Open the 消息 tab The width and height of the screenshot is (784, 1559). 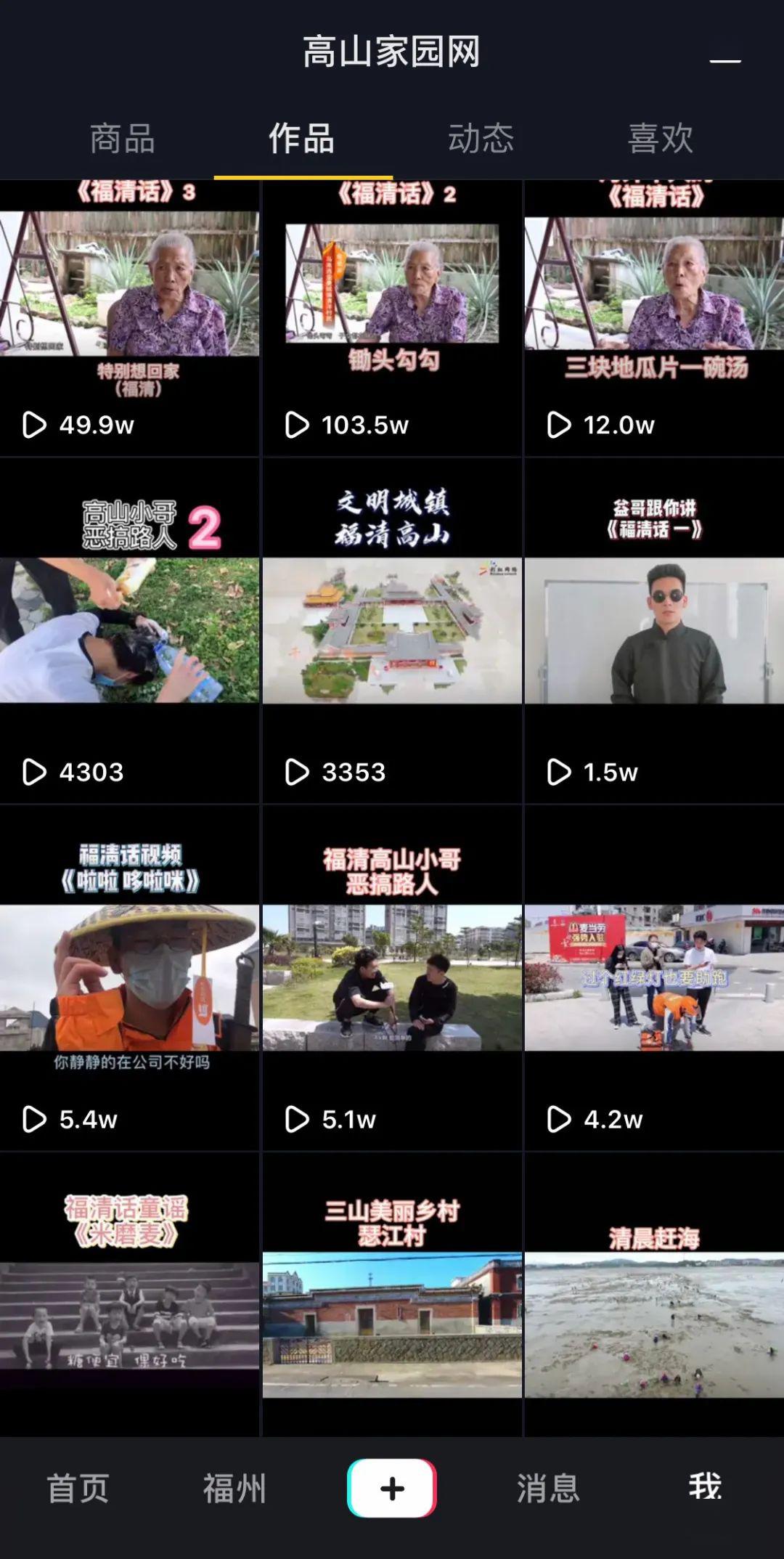[x=548, y=1488]
